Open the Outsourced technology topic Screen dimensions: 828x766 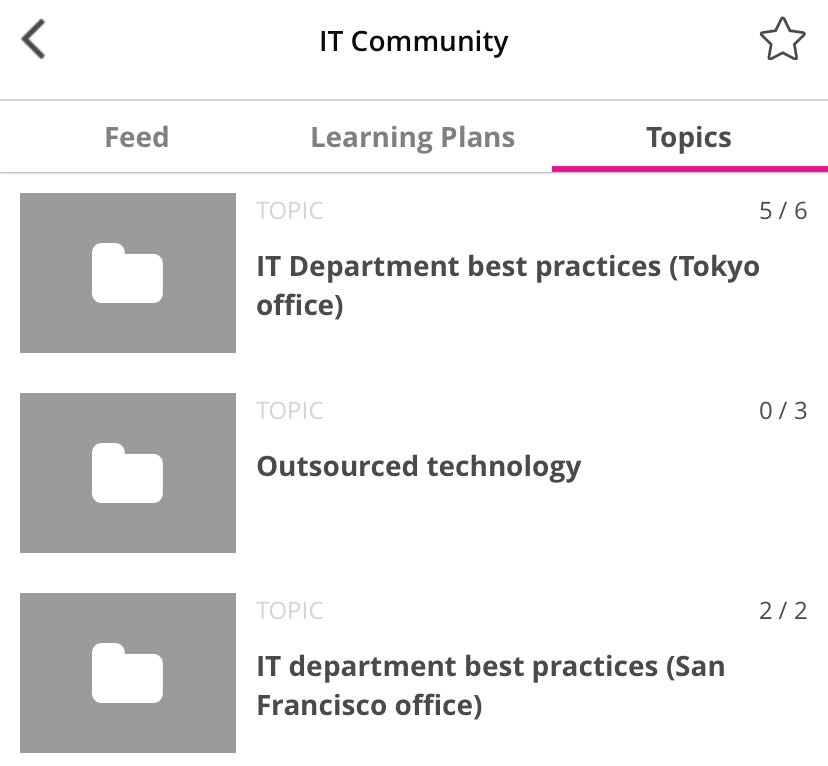419,467
